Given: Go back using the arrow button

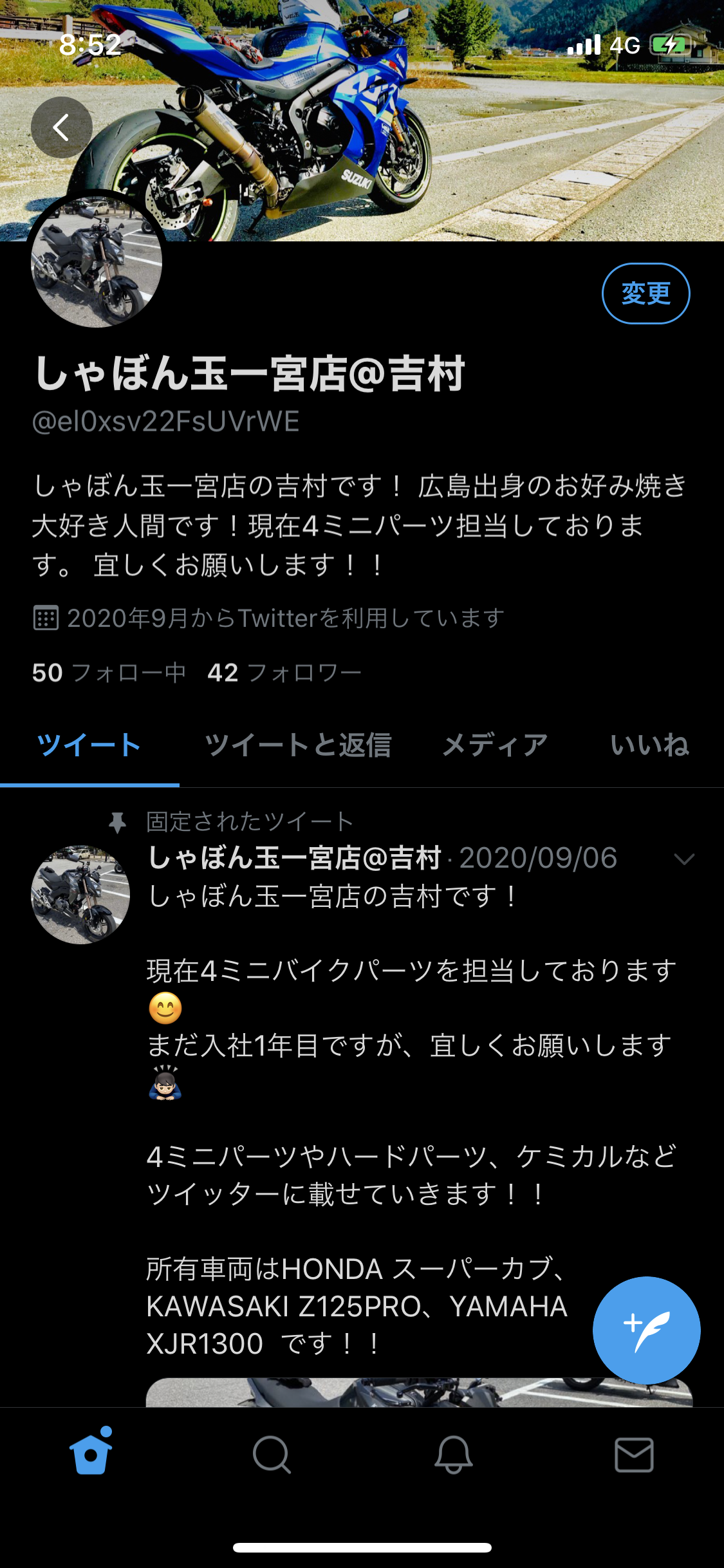Looking at the screenshot, I should (x=61, y=127).
